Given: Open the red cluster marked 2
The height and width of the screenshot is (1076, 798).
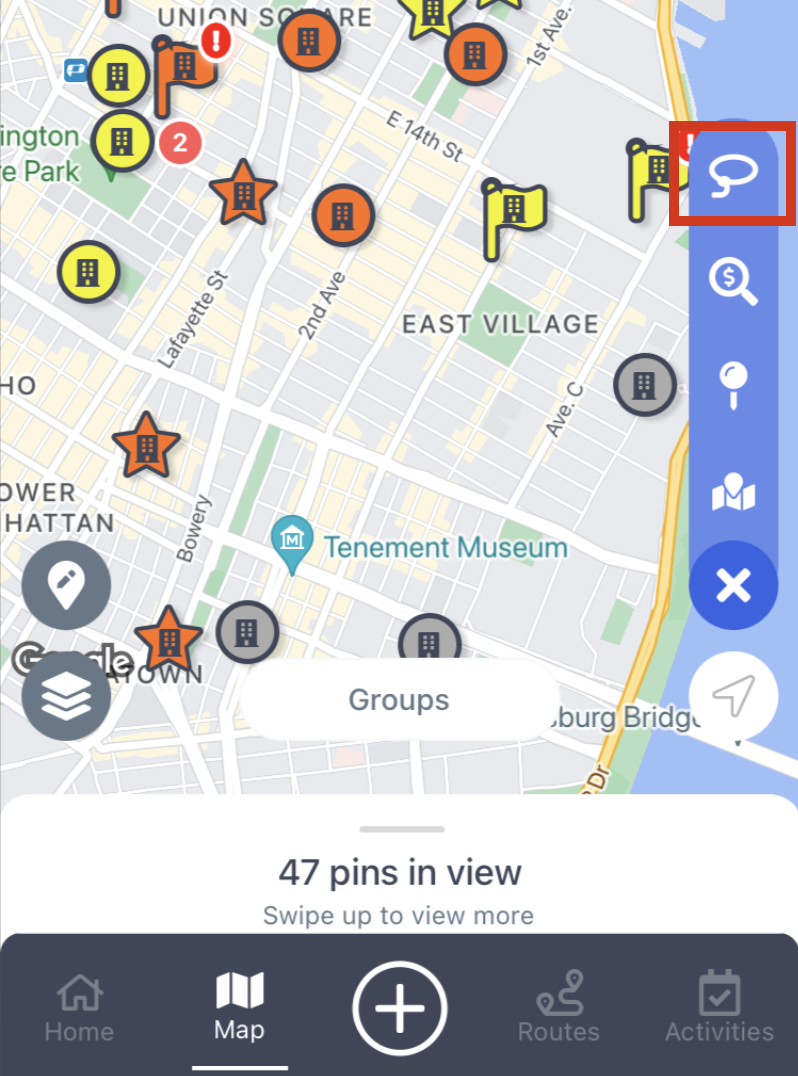Looking at the screenshot, I should (x=179, y=143).
